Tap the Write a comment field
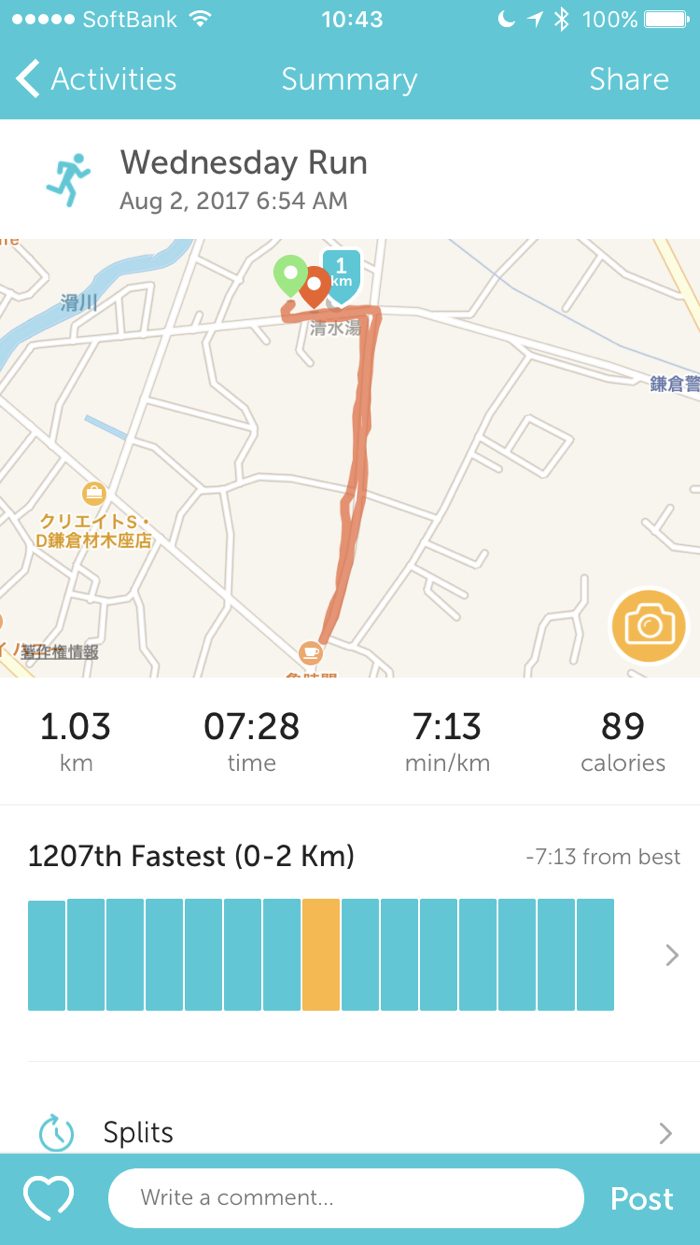The image size is (700, 1245). tap(345, 1198)
